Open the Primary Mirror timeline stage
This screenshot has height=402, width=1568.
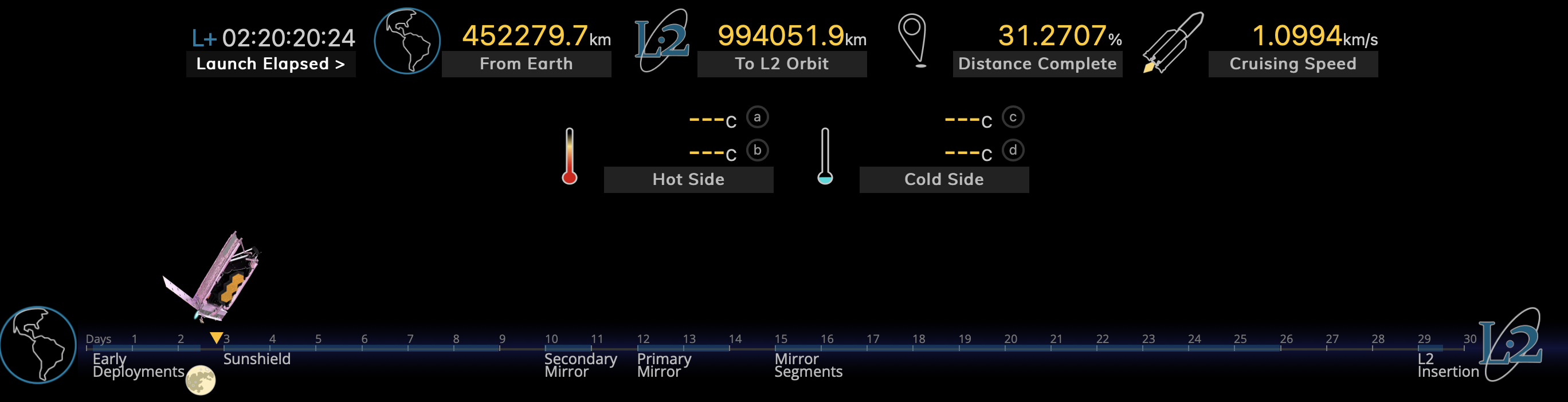pos(664,365)
